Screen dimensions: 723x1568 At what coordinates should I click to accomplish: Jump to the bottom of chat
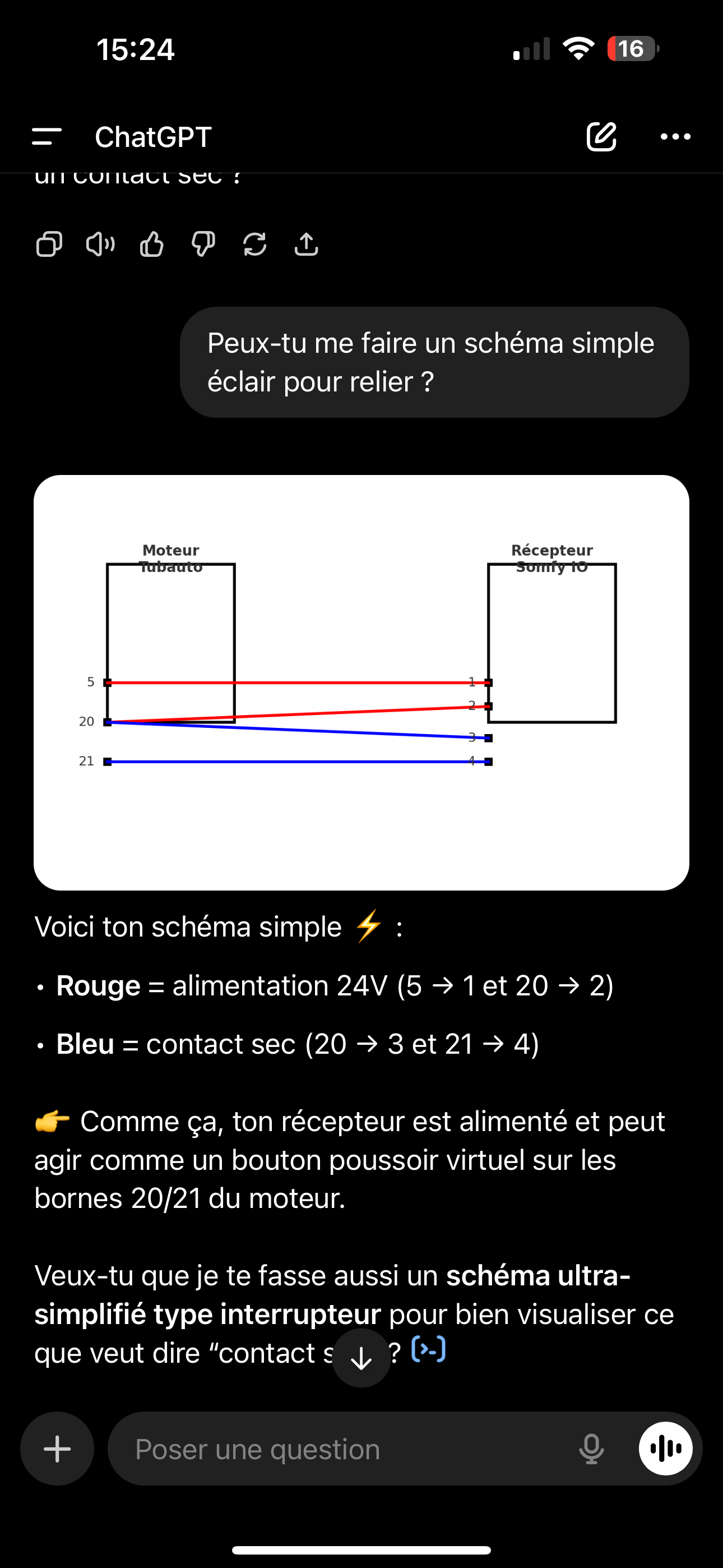tap(361, 1358)
